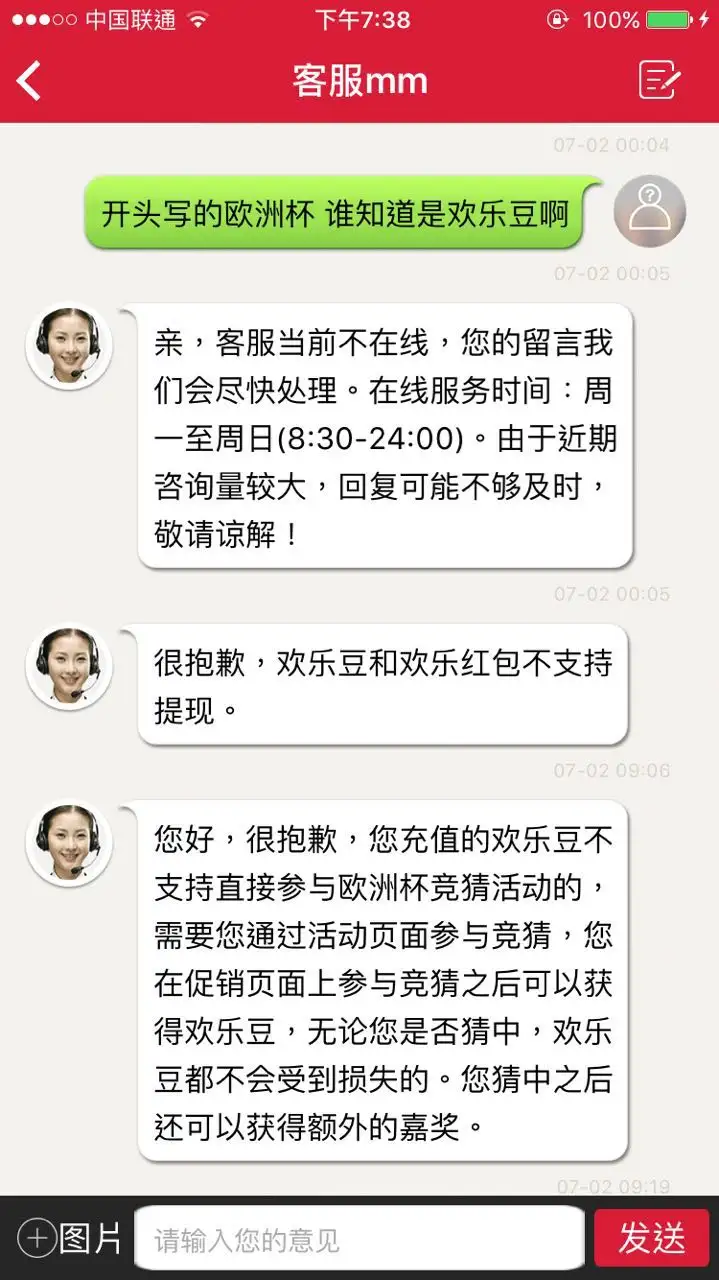The width and height of the screenshot is (719, 1280).
Task: Open the note/edit icon in the header
Action: click(x=660, y=80)
